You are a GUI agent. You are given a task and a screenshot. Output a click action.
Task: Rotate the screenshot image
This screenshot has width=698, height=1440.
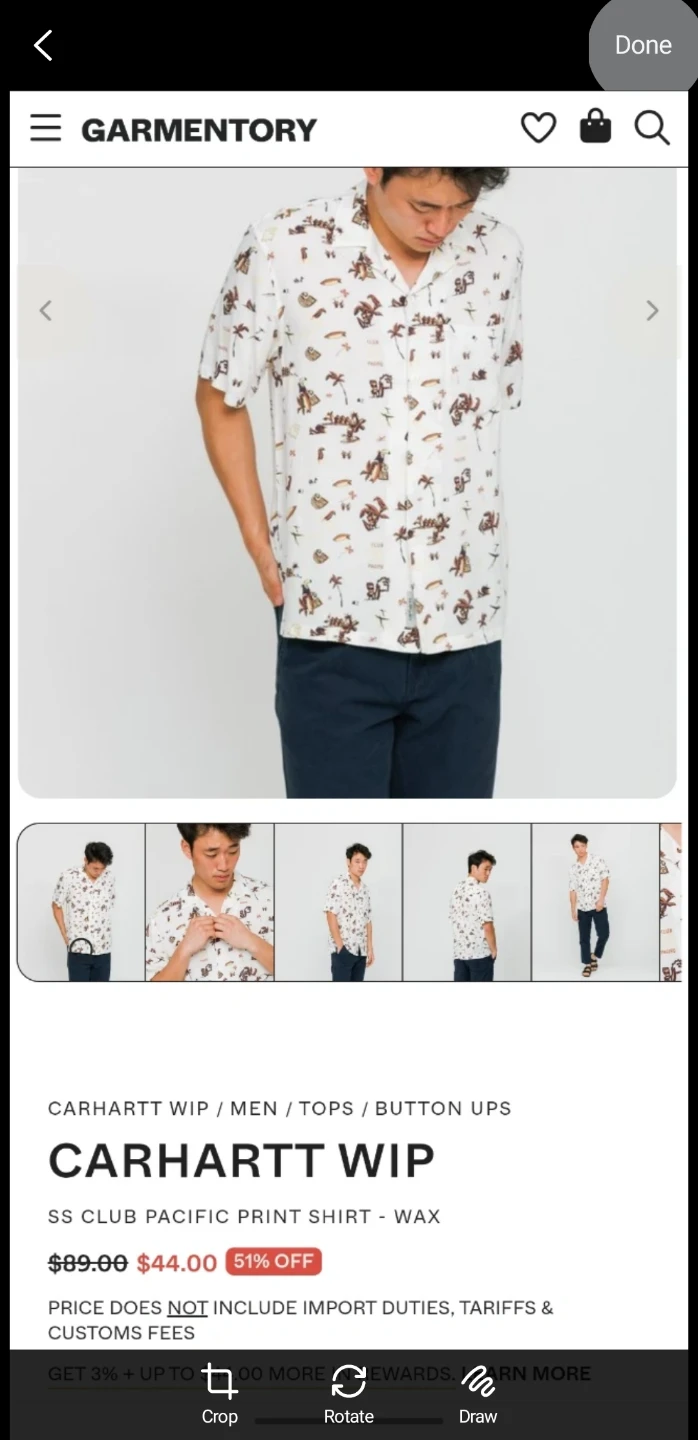click(x=348, y=1393)
